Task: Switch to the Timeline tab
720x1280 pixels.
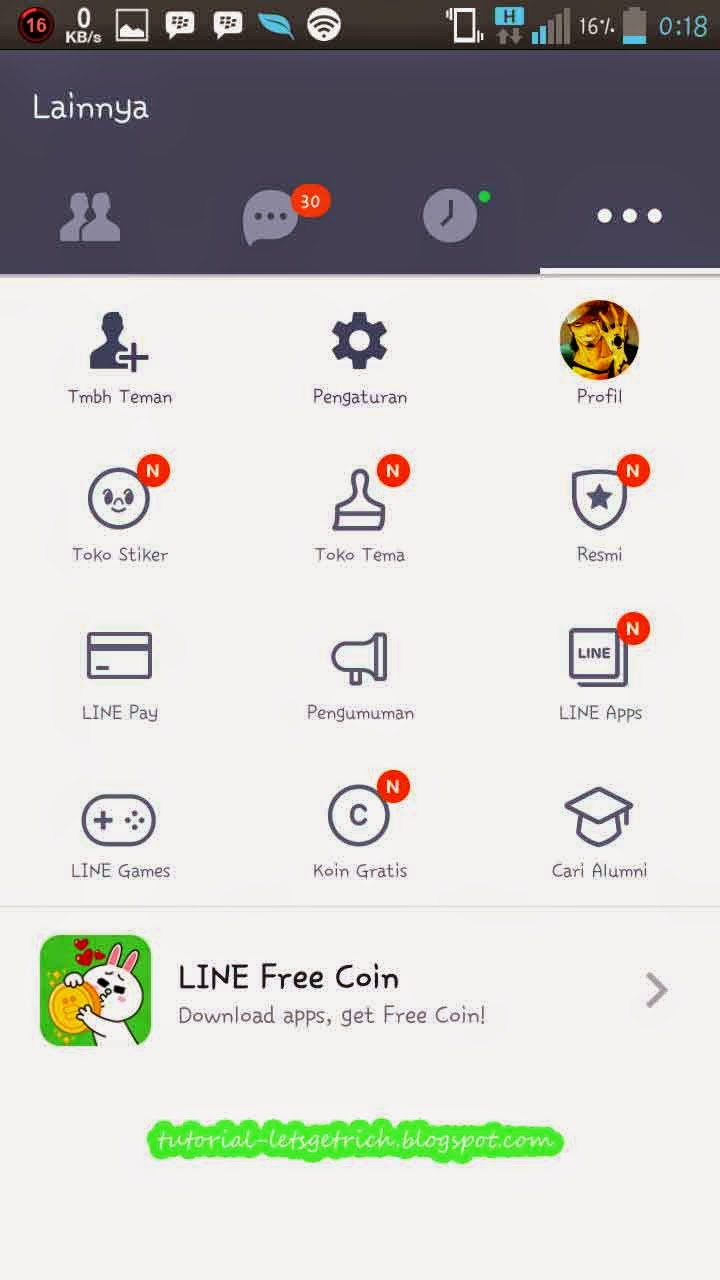Action: tap(450, 215)
